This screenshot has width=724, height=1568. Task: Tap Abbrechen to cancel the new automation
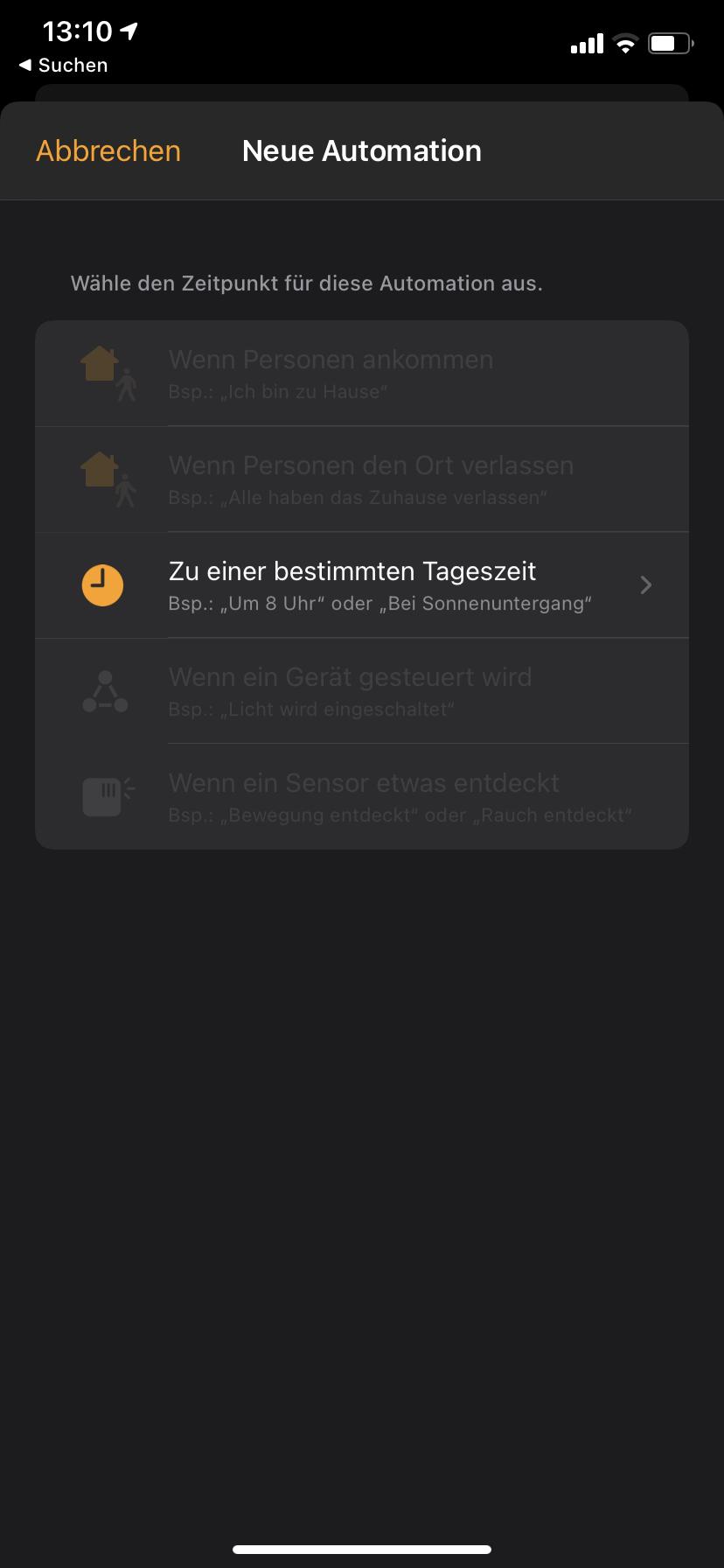pyautogui.click(x=108, y=151)
